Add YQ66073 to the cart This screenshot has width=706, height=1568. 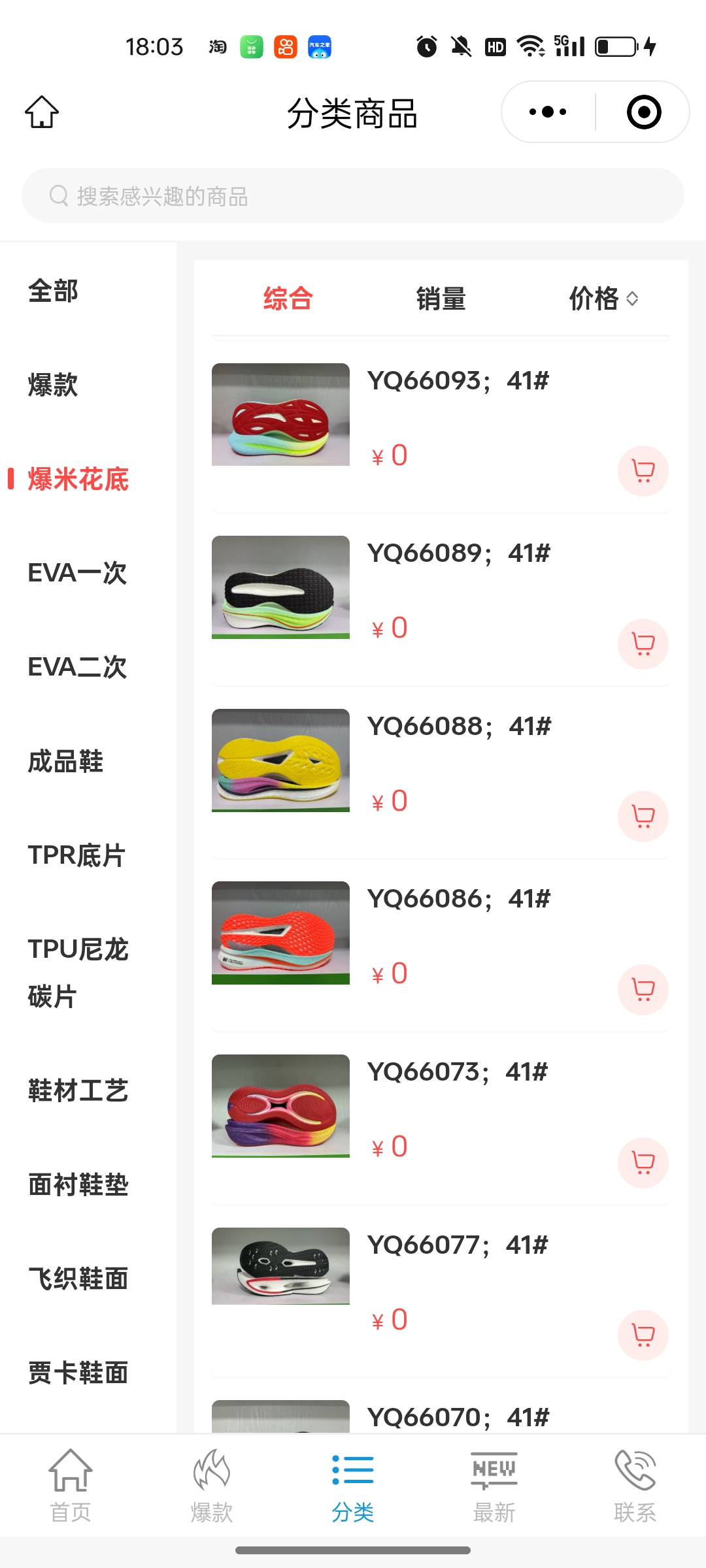click(643, 1162)
